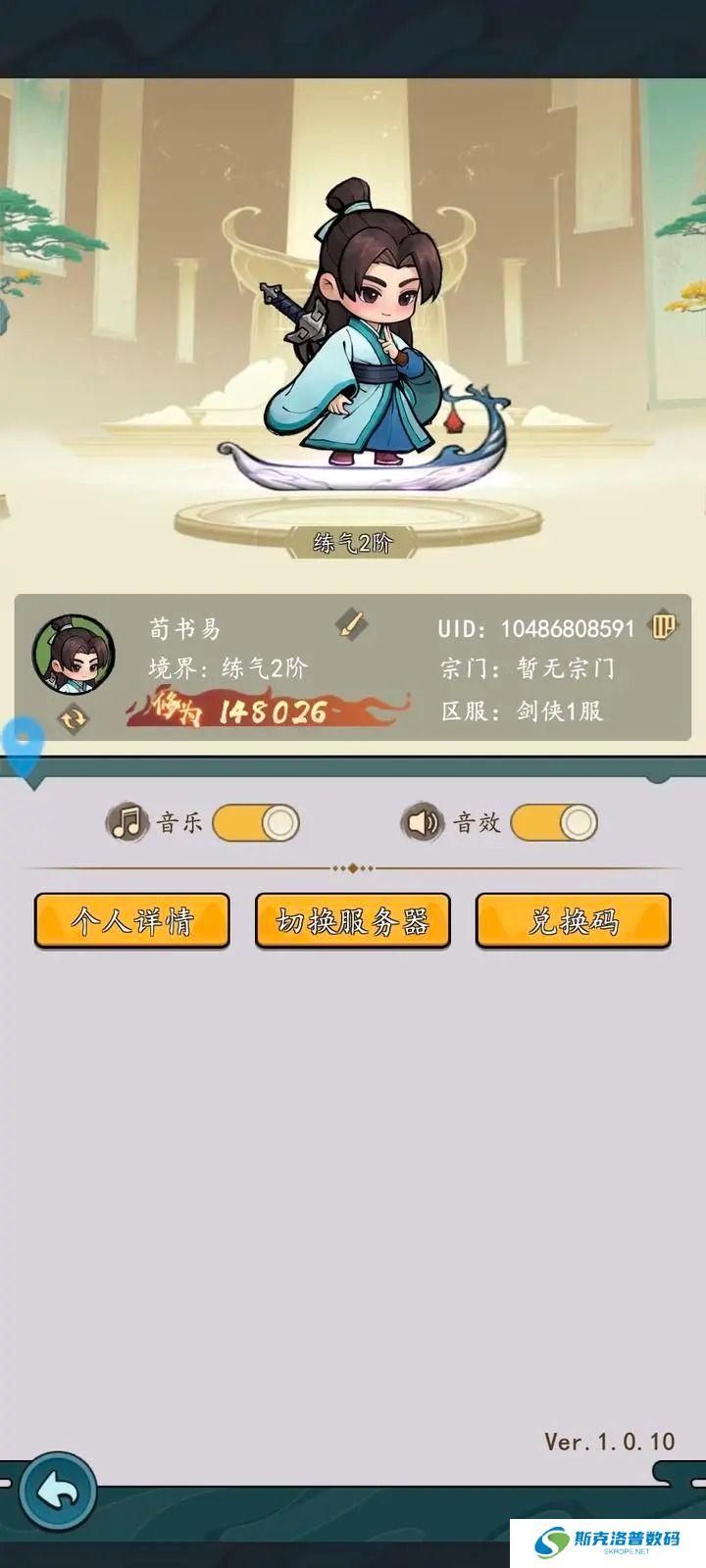This screenshot has height=1568, width=706.
Task: Copy the UID number
Action: click(664, 625)
